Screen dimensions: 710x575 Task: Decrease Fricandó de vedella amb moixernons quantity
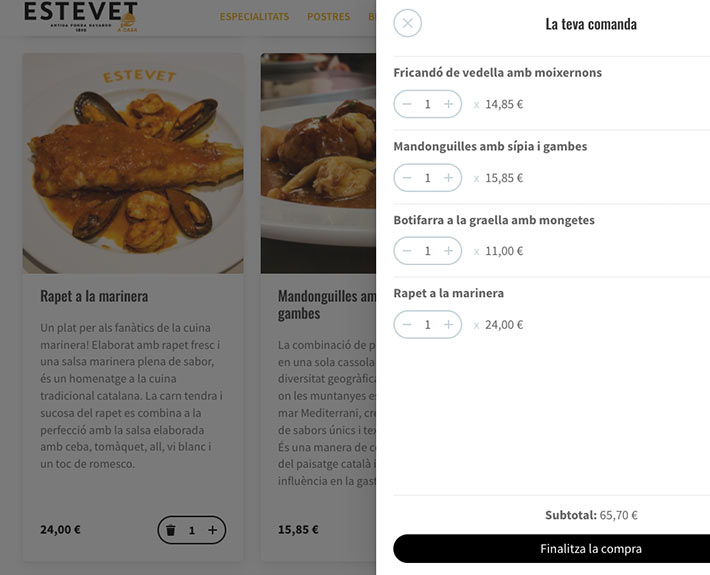pos(407,104)
